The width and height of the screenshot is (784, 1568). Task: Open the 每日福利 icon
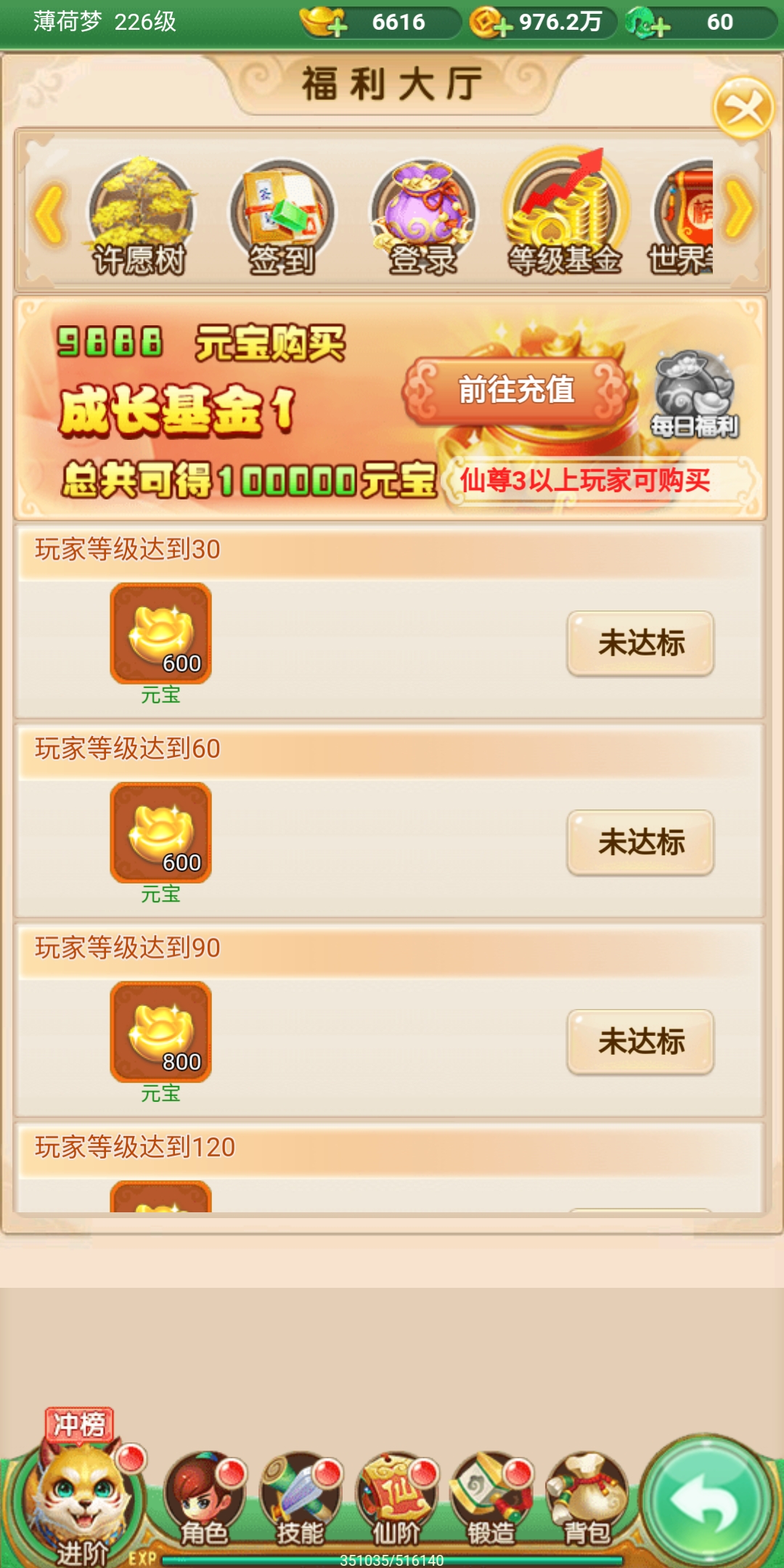(694, 396)
